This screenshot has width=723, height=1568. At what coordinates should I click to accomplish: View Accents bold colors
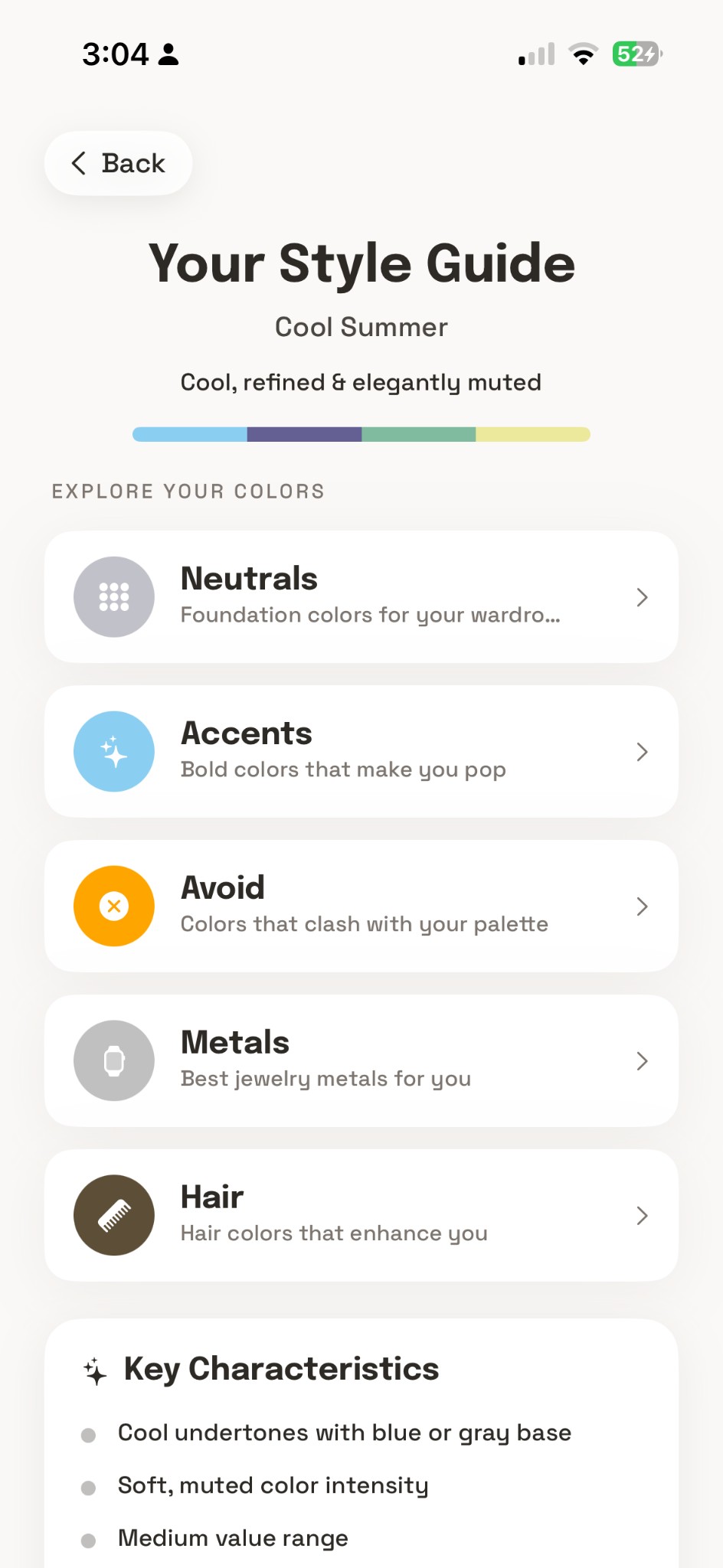(x=361, y=752)
